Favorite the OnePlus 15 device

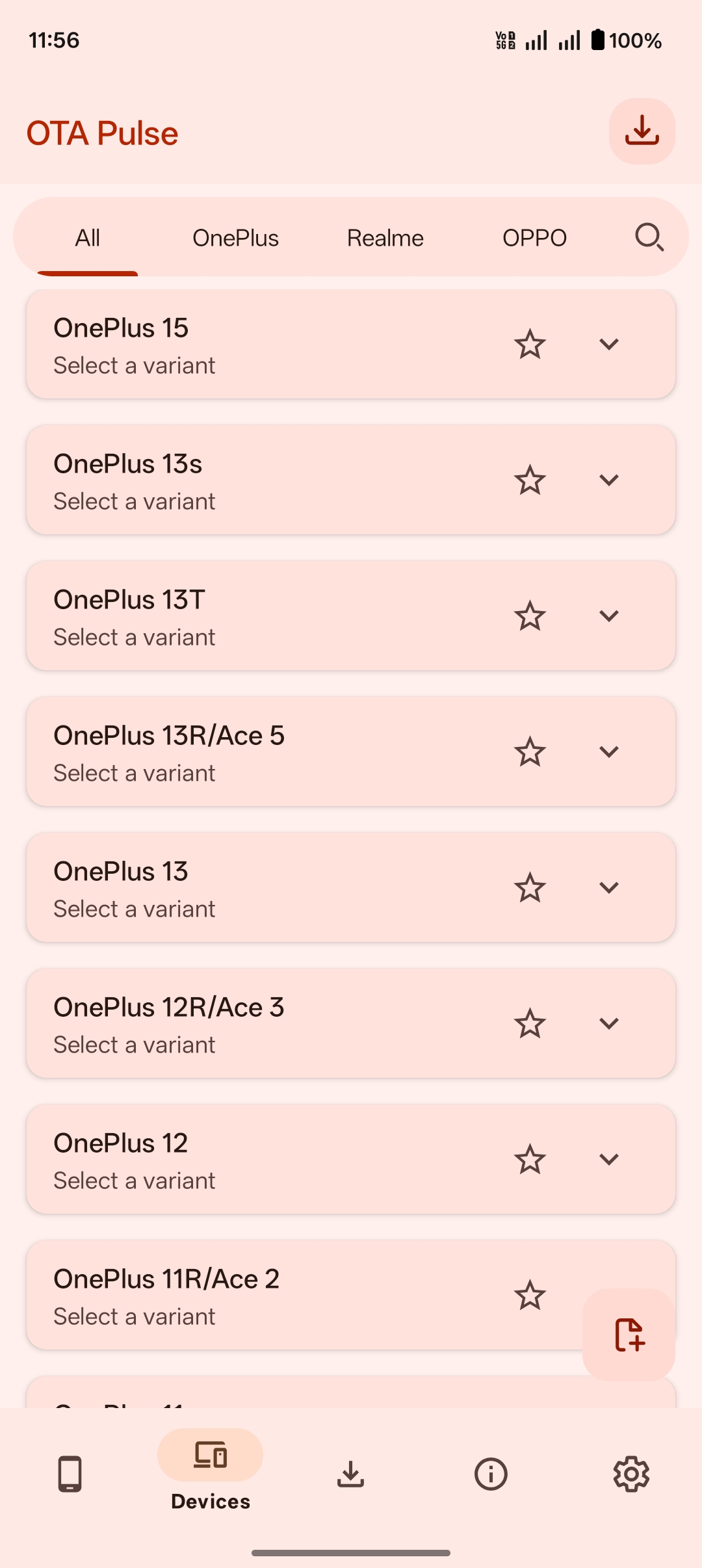pos(530,344)
